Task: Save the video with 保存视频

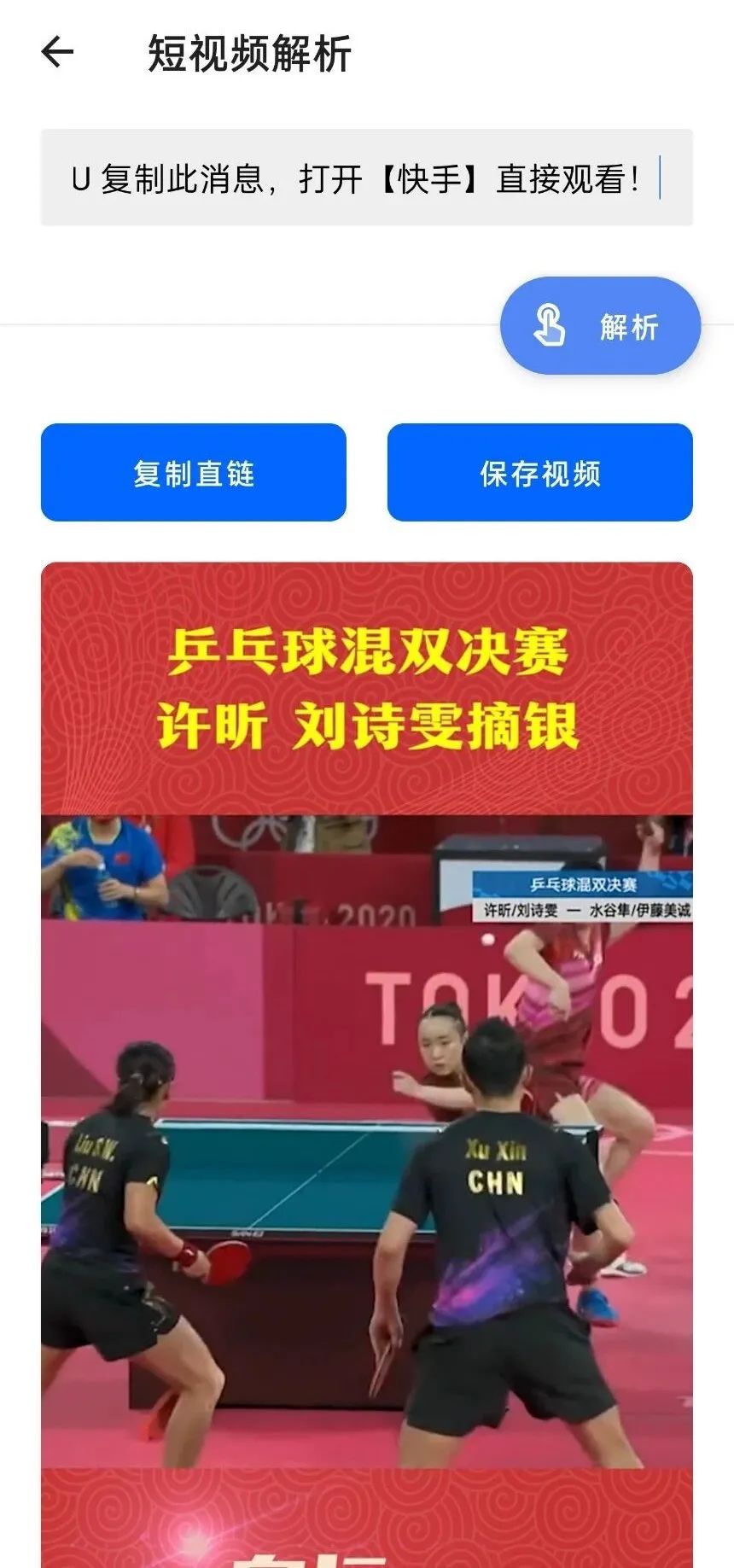Action: pyautogui.click(x=539, y=473)
